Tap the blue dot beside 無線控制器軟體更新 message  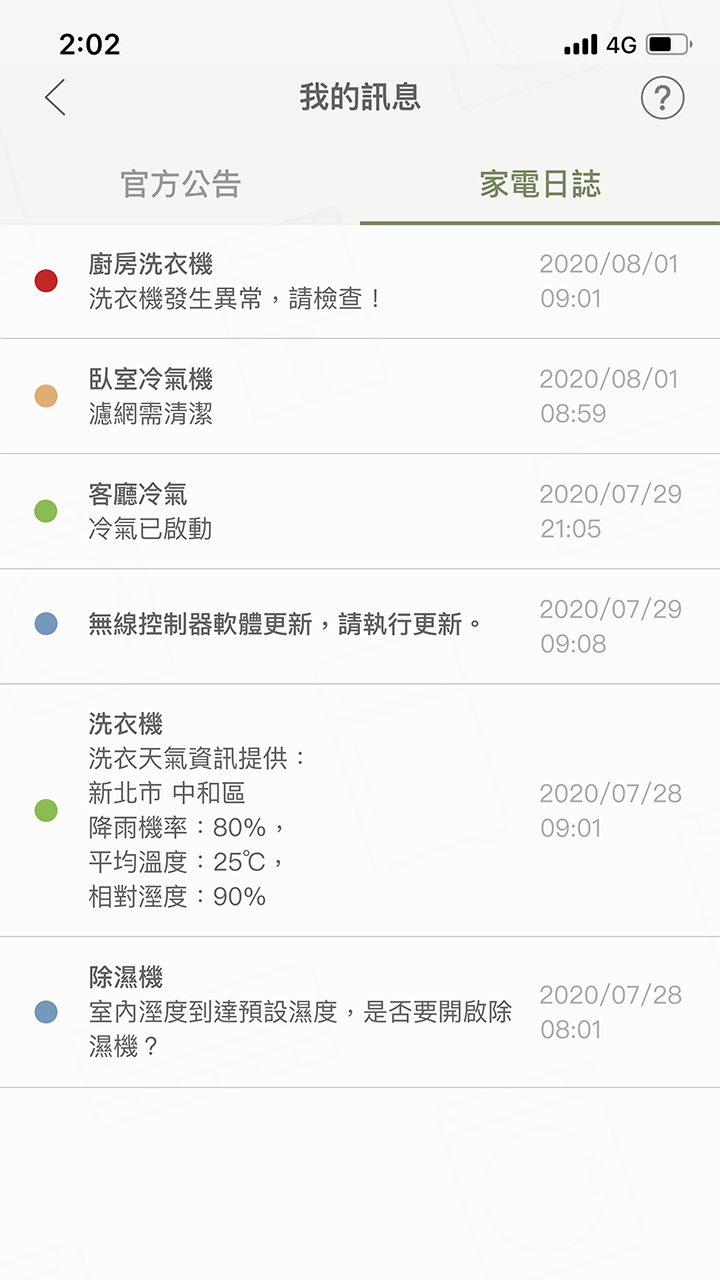[x=45, y=626]
